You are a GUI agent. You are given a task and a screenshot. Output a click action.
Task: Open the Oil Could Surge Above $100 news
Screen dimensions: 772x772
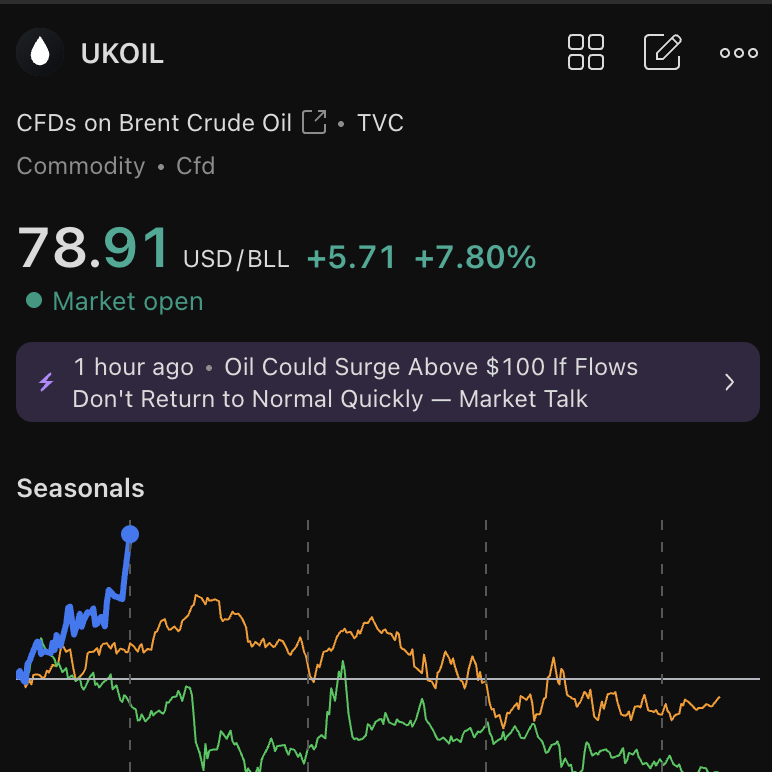click(x=387, y=383)
